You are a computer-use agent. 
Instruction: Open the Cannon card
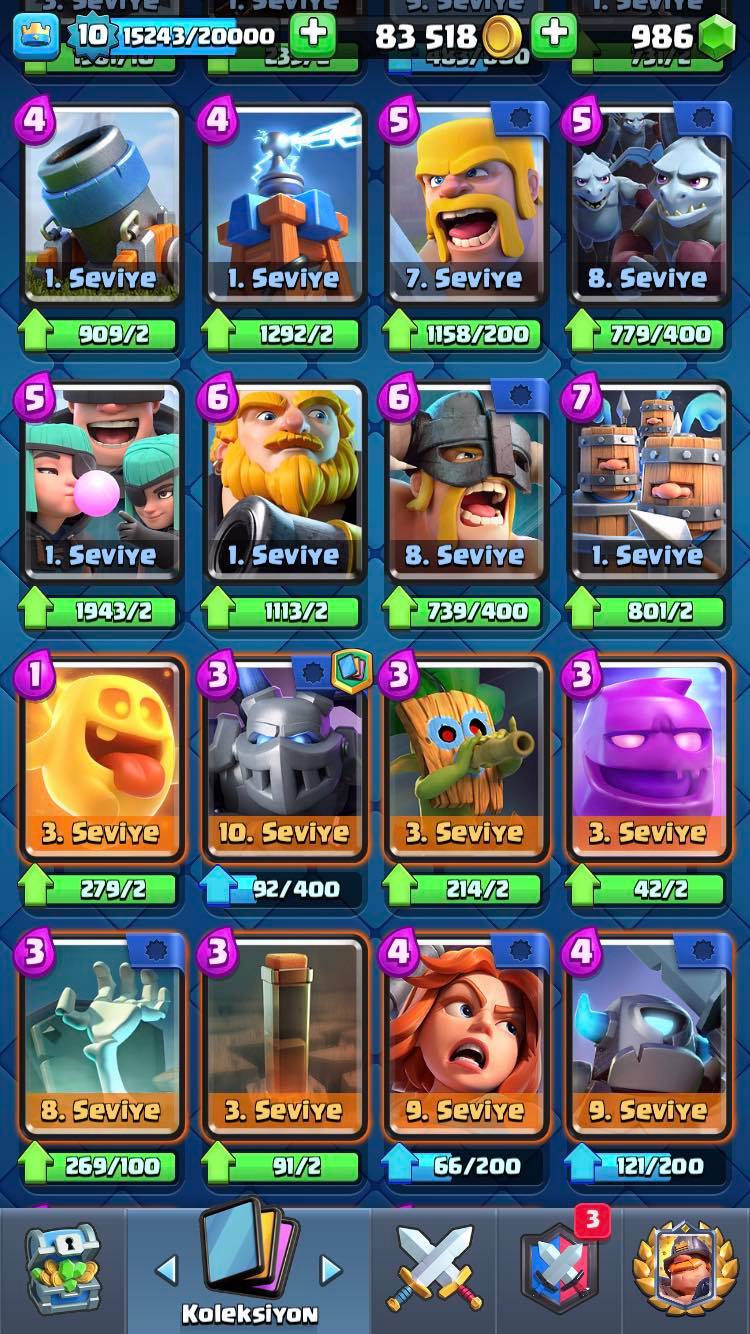(101, 205)
